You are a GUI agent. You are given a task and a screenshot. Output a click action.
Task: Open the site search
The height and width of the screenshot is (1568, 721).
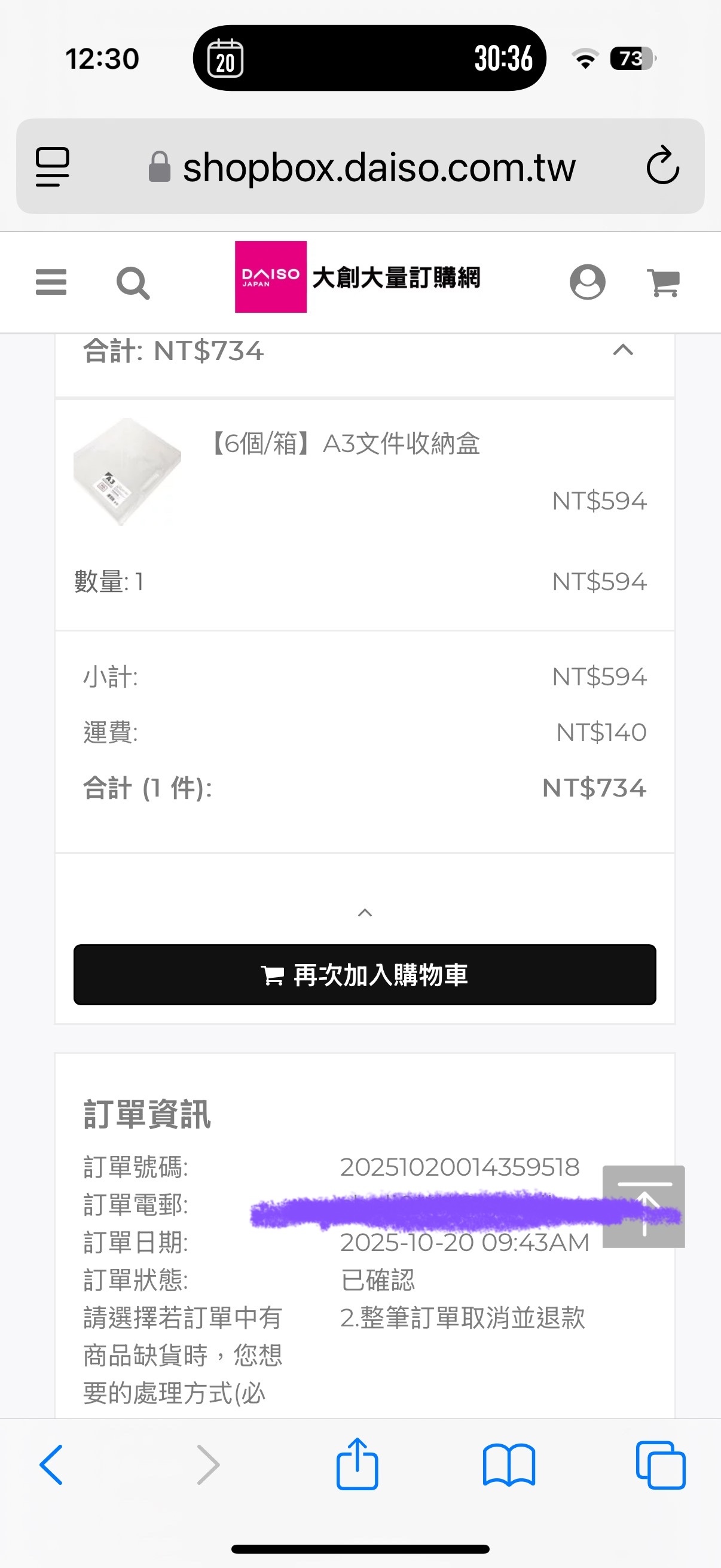tap(133, 283)
